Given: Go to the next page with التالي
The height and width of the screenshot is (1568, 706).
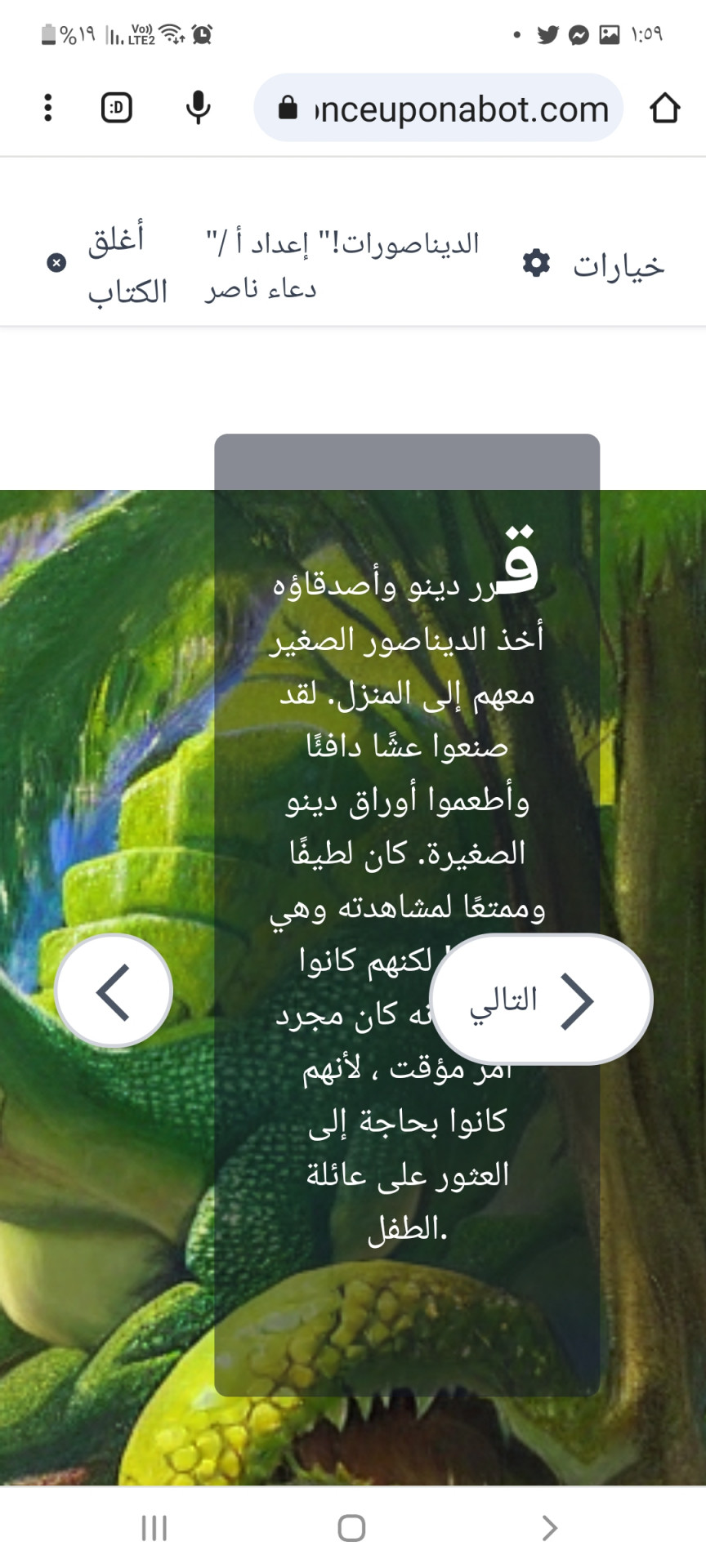Looking at the screenshot, I should (541, 1000).
